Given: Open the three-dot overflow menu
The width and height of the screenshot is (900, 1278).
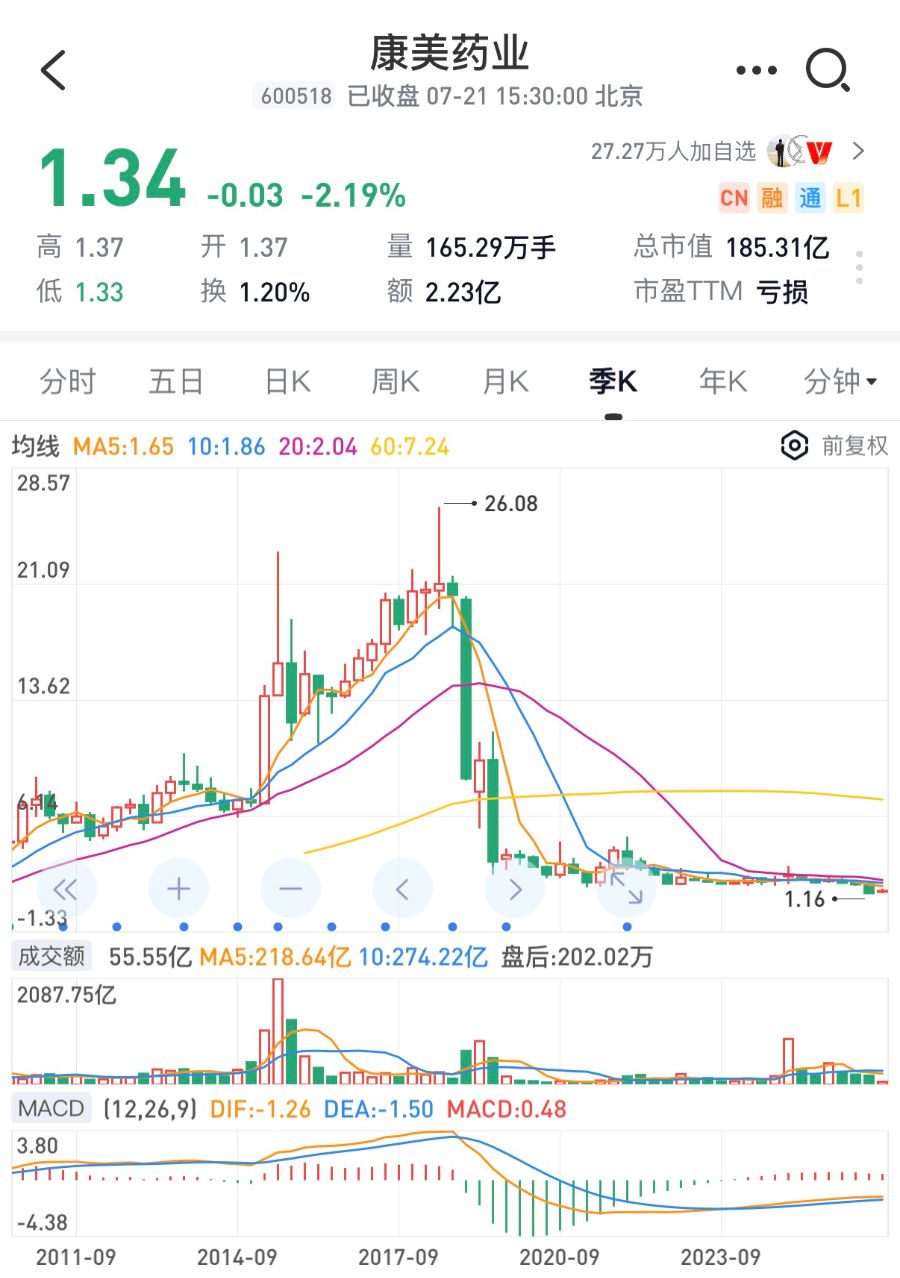Looking at the screenshot, I should point(756,70).
